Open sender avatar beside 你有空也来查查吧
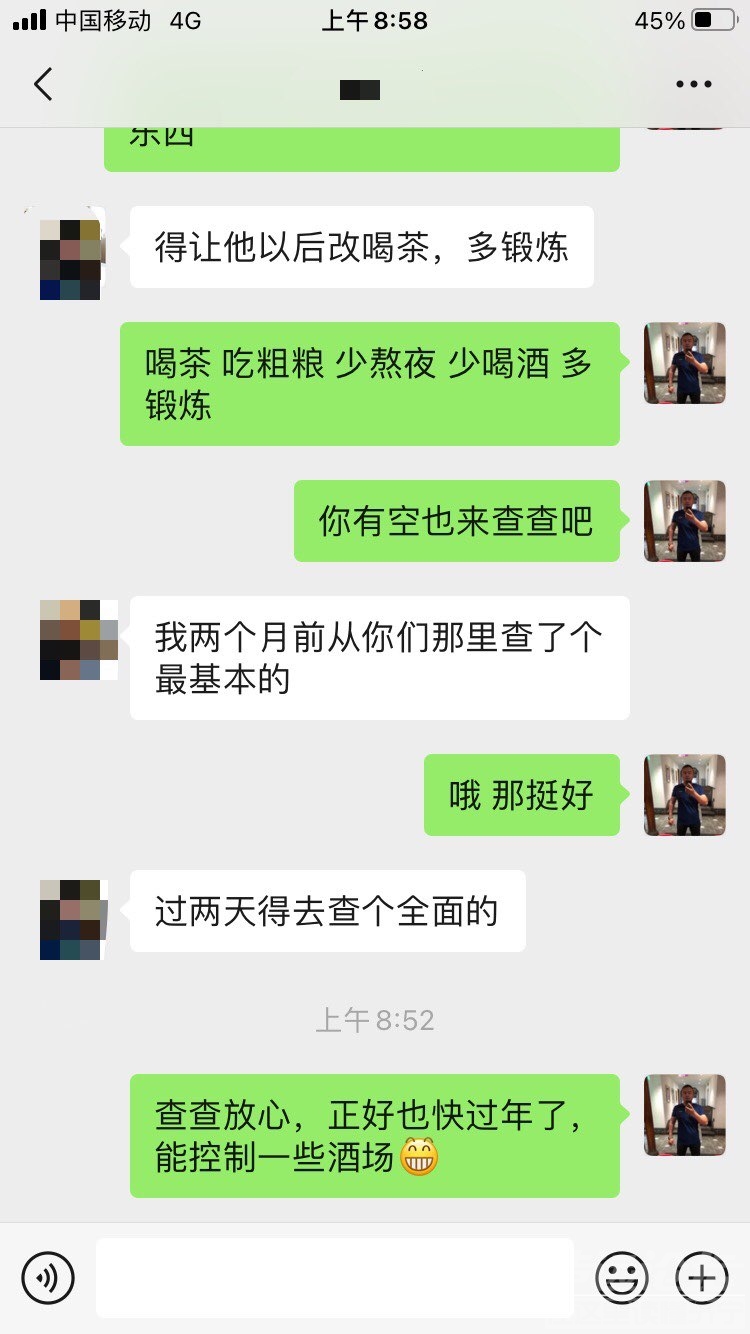The width and height of the screenshot is (750, 1334). coord(685,521)
